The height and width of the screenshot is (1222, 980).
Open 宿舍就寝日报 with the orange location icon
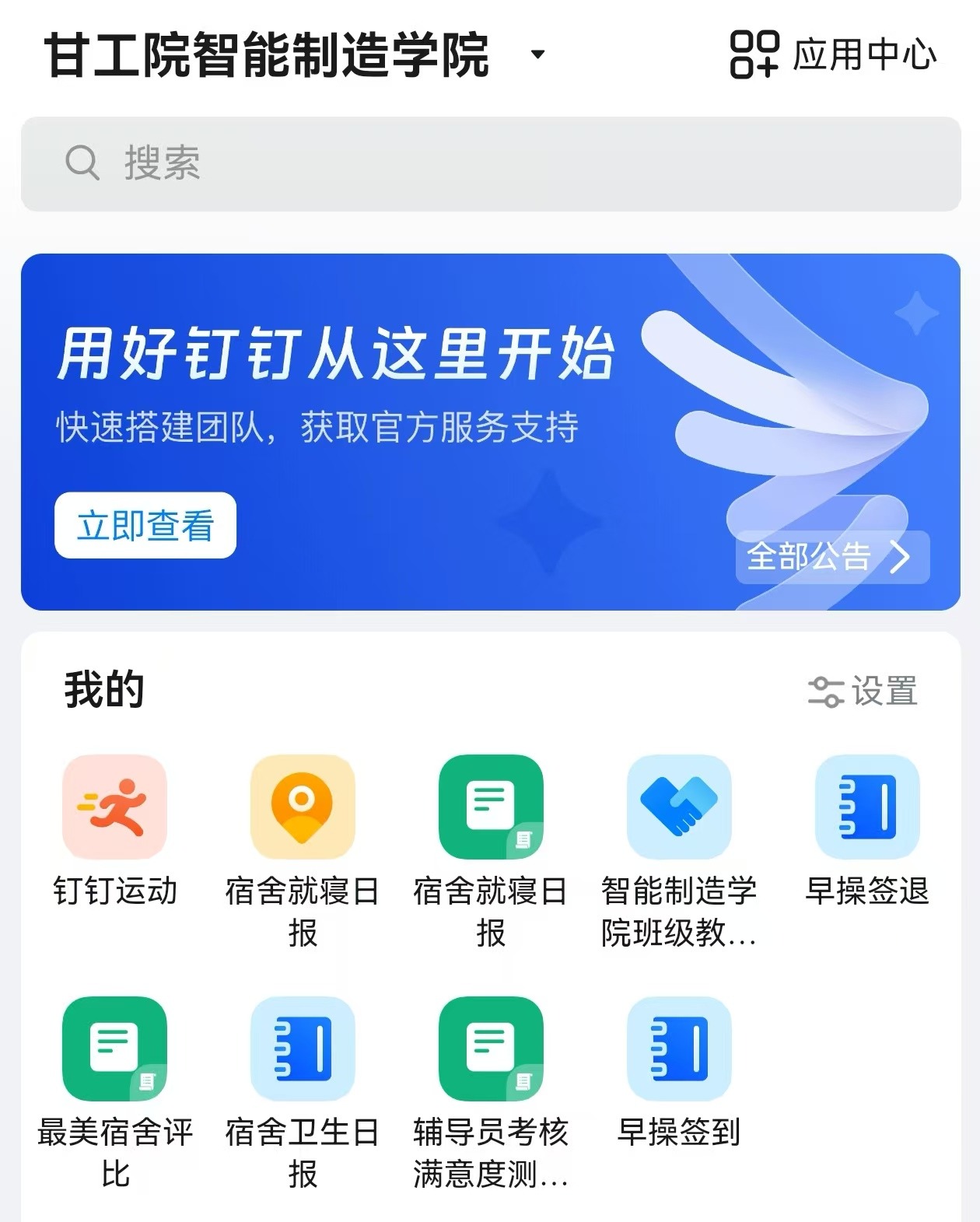303,807
